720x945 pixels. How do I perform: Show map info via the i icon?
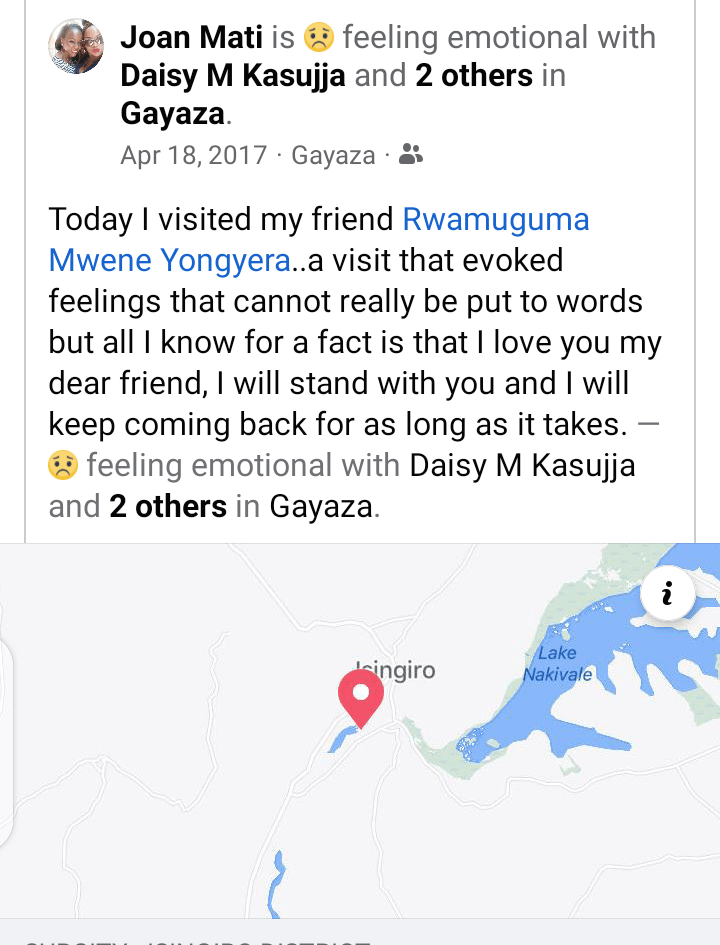tap(667, 595)
